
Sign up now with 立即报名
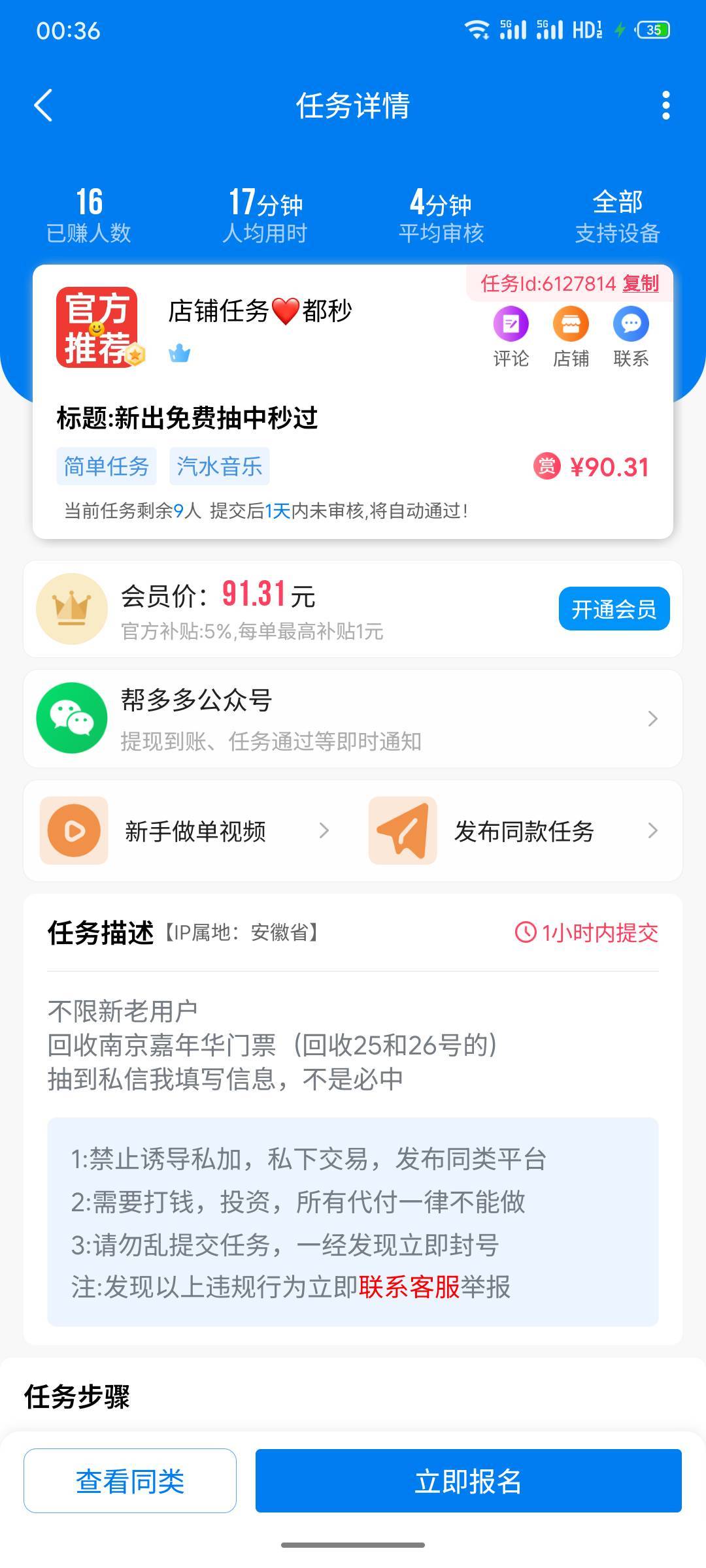[468, 1480]
